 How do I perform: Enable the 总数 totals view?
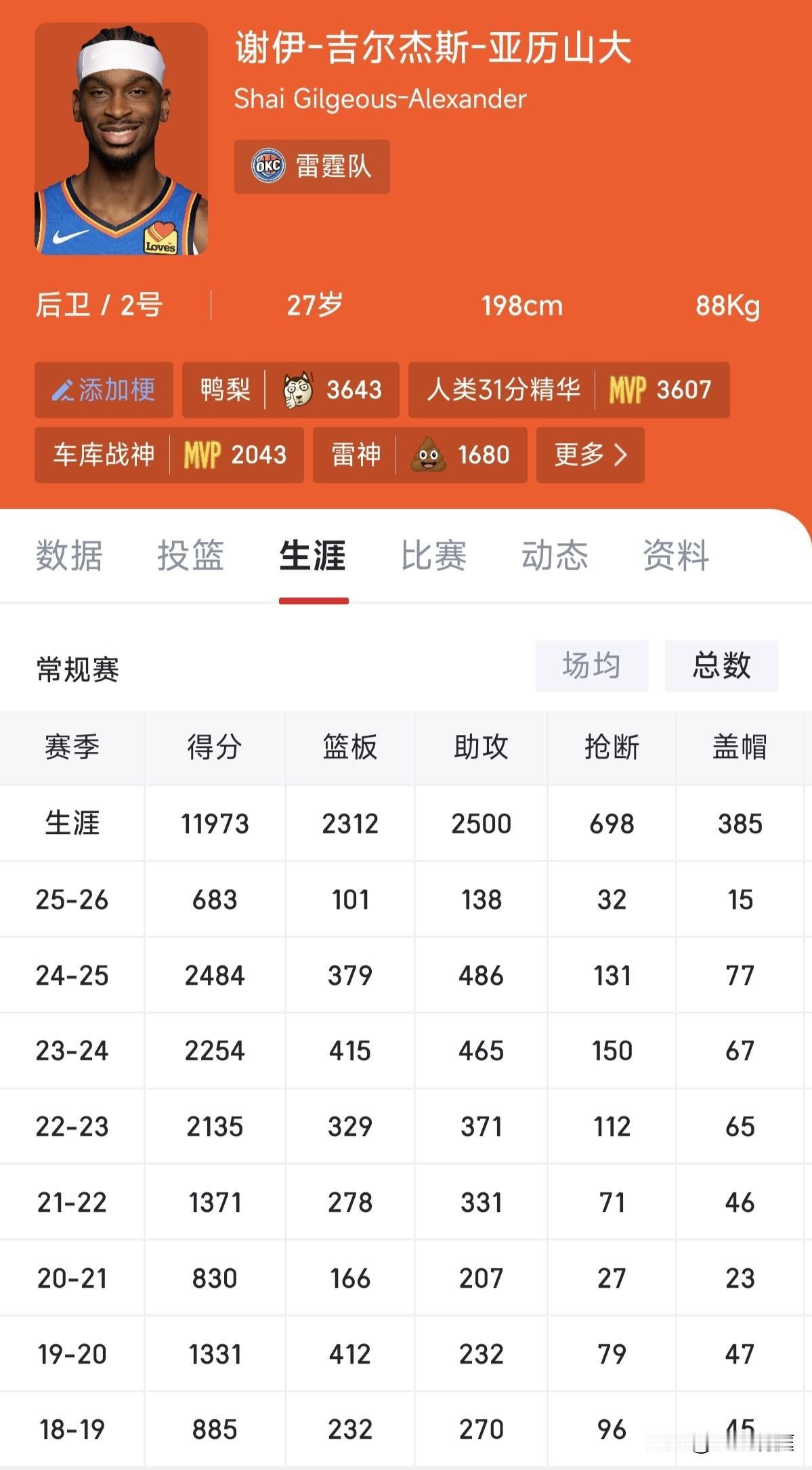click(721, 666)
